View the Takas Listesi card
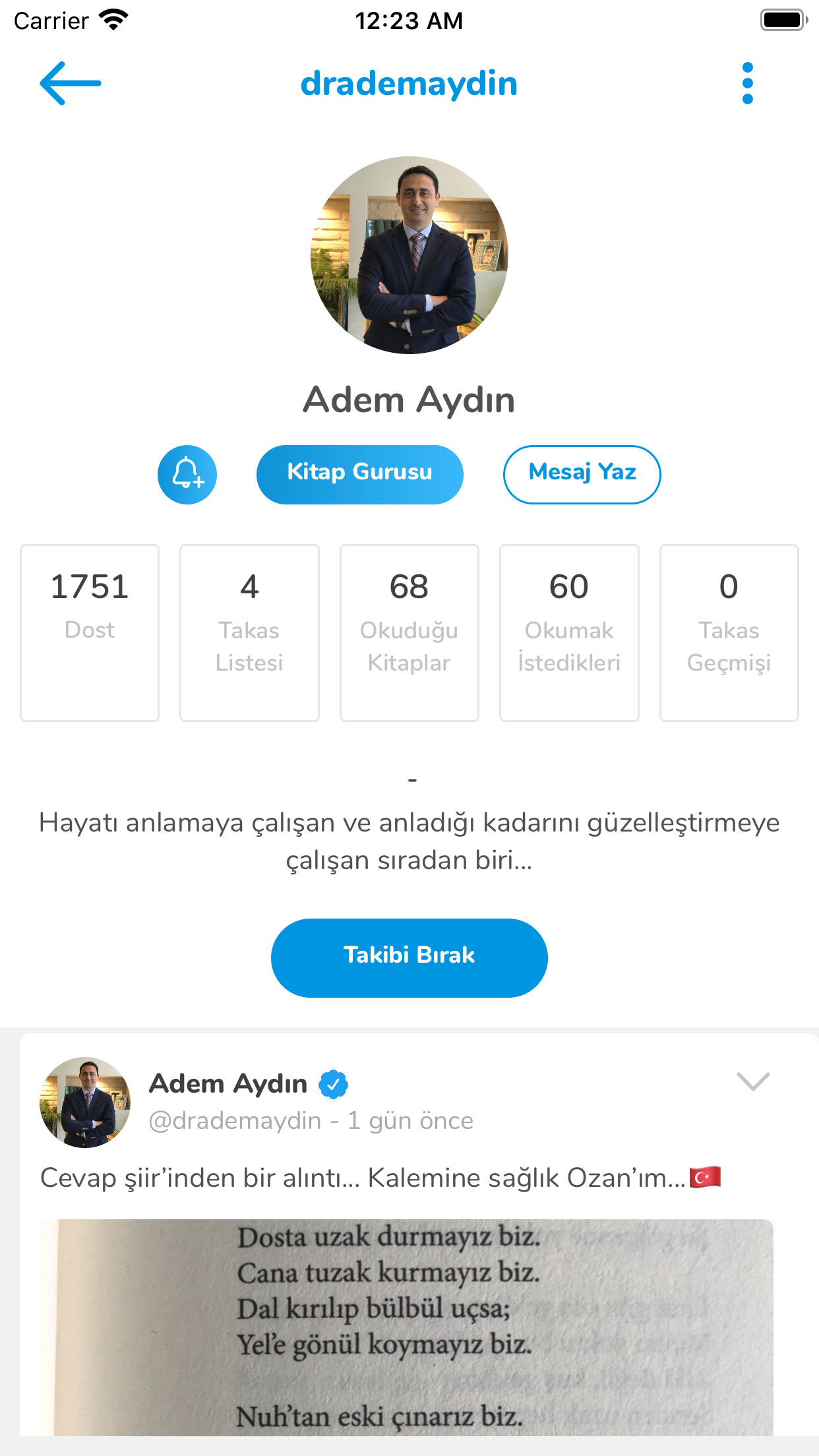The width and height of the screenshot is (819, 1456). point(249,632)
